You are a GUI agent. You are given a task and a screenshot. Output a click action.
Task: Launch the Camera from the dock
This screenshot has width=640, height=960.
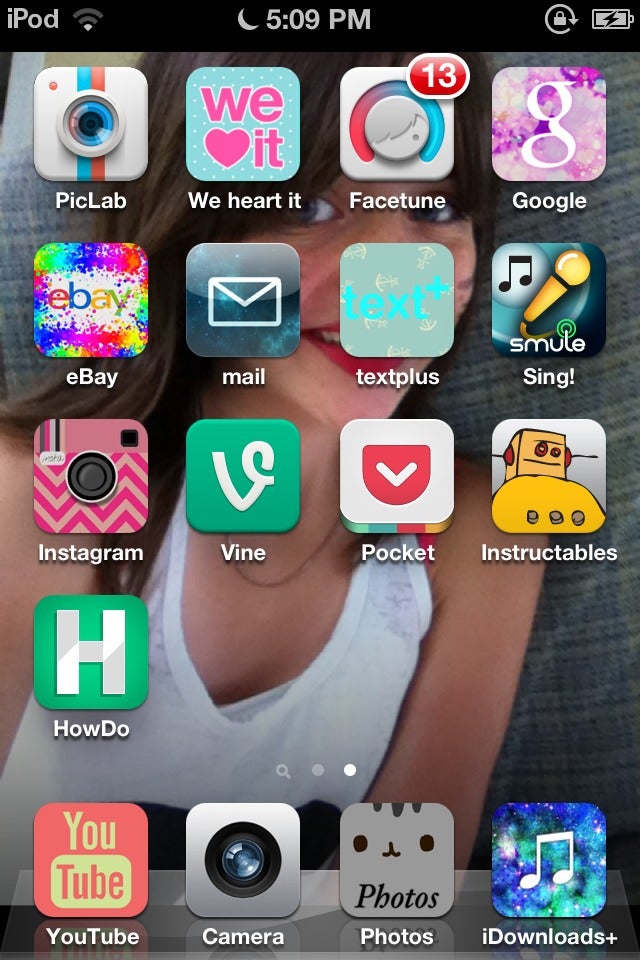click(x=243, y=860)
